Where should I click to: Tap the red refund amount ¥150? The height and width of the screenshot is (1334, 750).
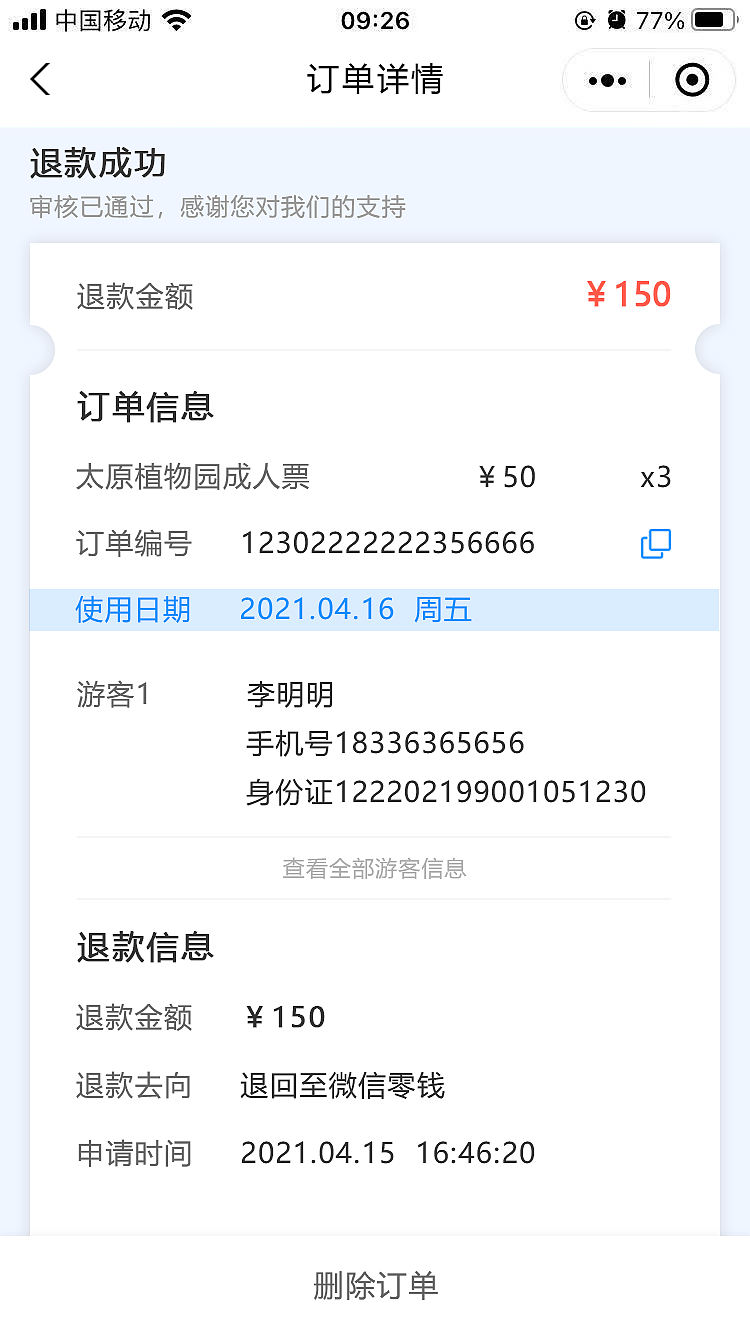tap(630, 294)
